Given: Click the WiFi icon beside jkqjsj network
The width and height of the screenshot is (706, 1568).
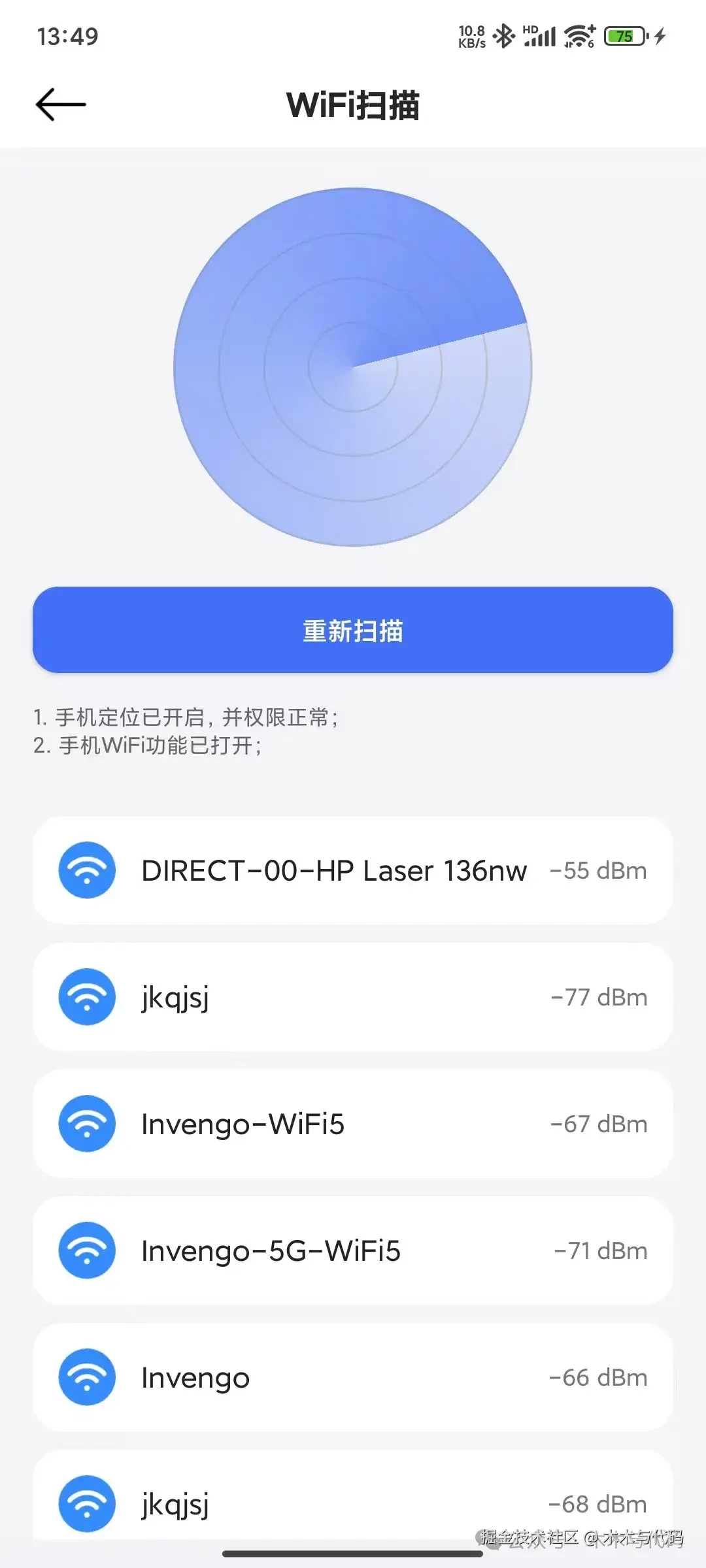Looking at the screenshot, I should 86,996.
